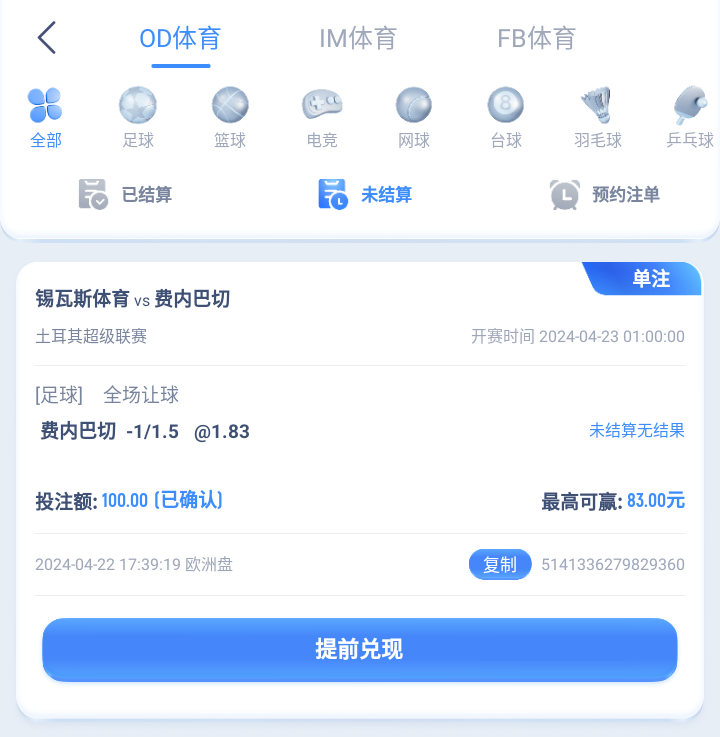
Task: Show 未结算 unsettled bets
Action: [x=365, y=194]
